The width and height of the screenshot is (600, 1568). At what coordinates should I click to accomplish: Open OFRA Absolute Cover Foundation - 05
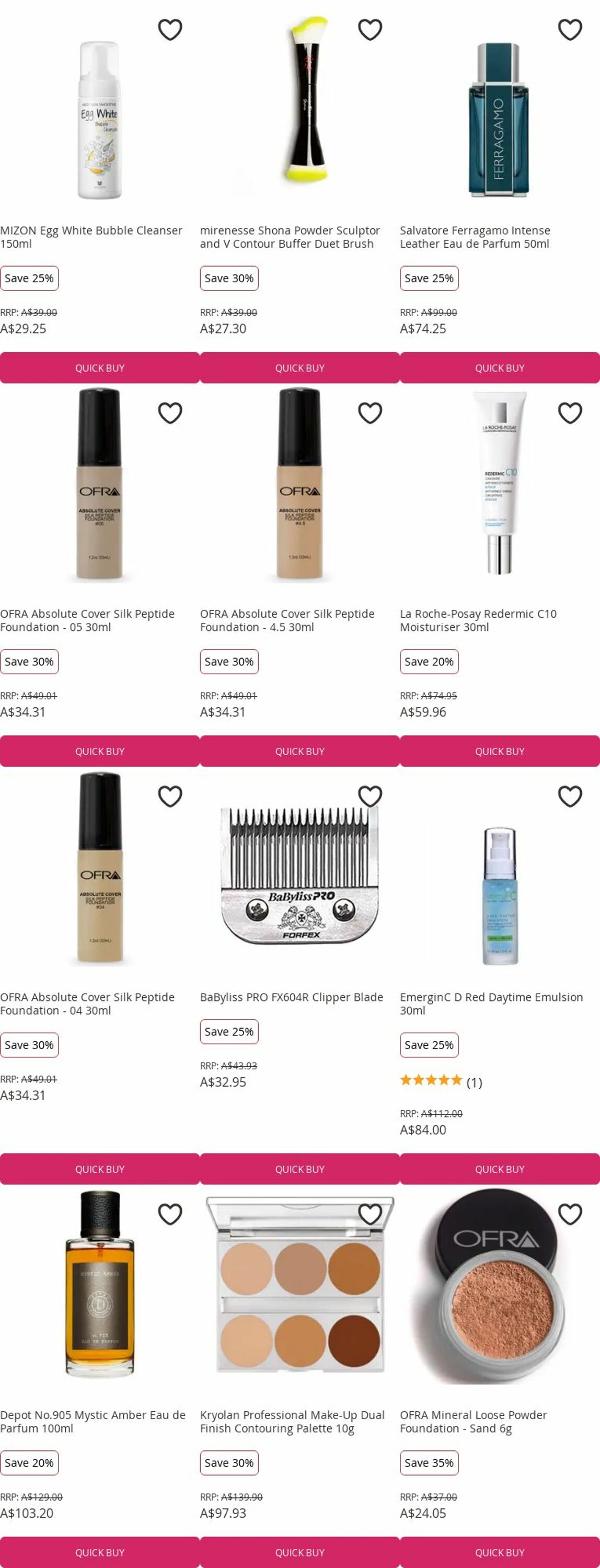click(x=87, y=620)
